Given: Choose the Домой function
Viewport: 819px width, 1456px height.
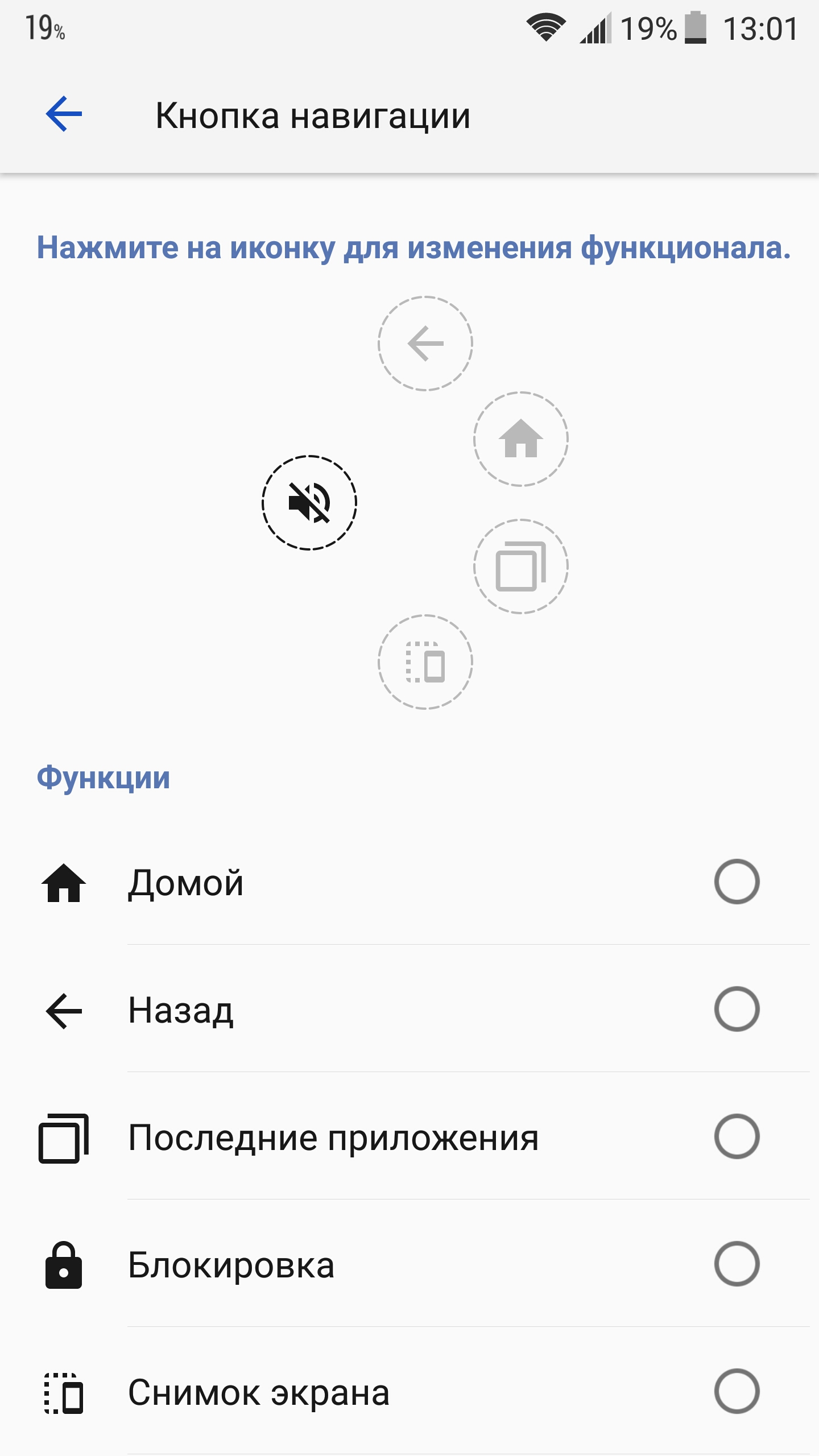Looking at the screenshot, I should [x=409, y=882].
